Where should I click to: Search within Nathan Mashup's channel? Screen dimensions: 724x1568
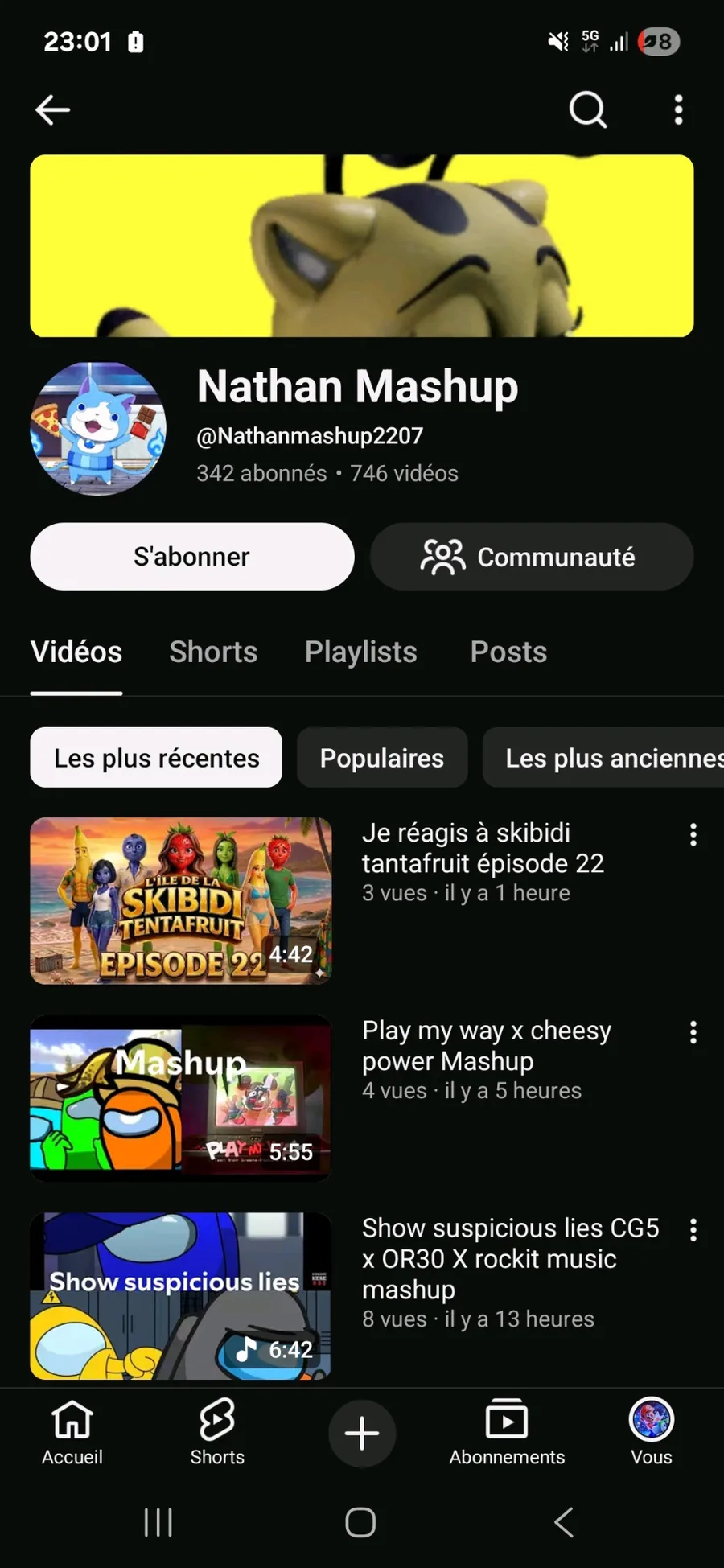pyautogui.click(x=587, y=110)
